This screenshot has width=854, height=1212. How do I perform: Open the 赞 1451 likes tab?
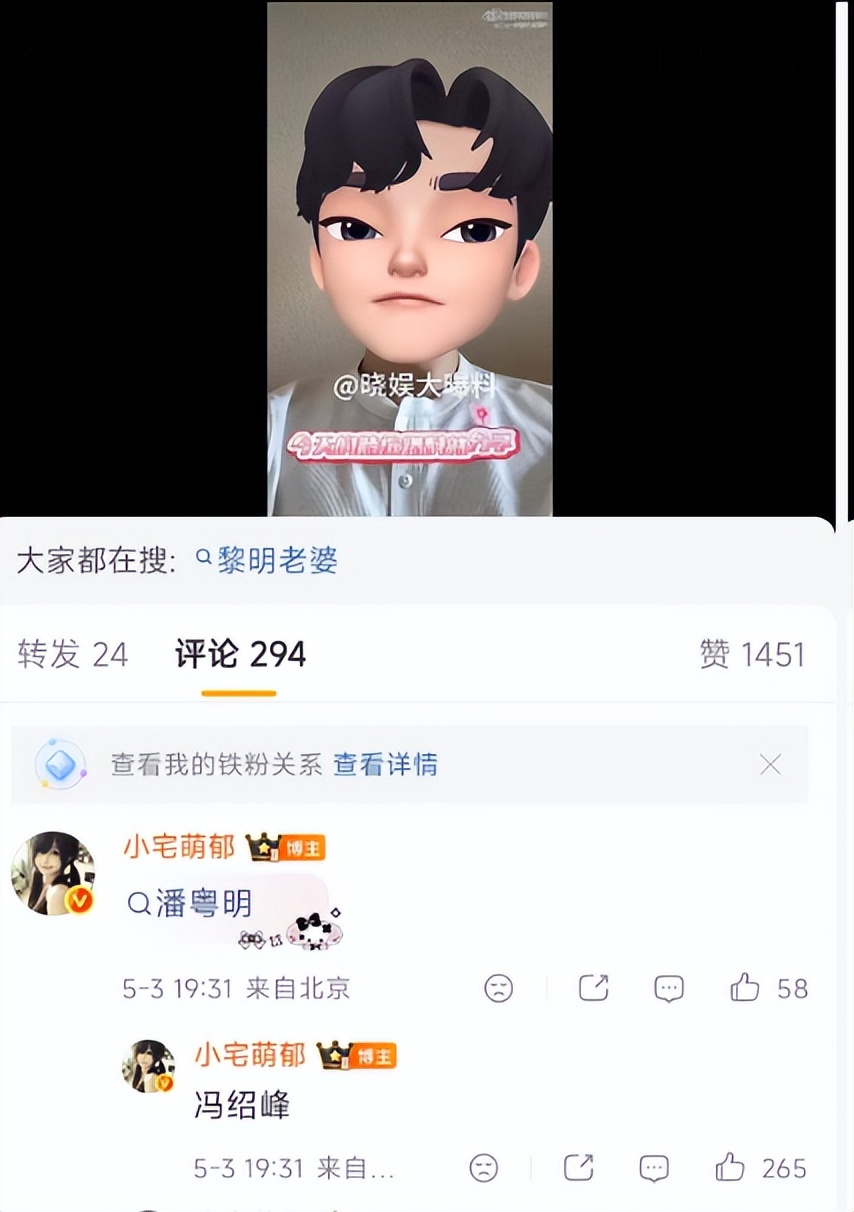point(752,654)
